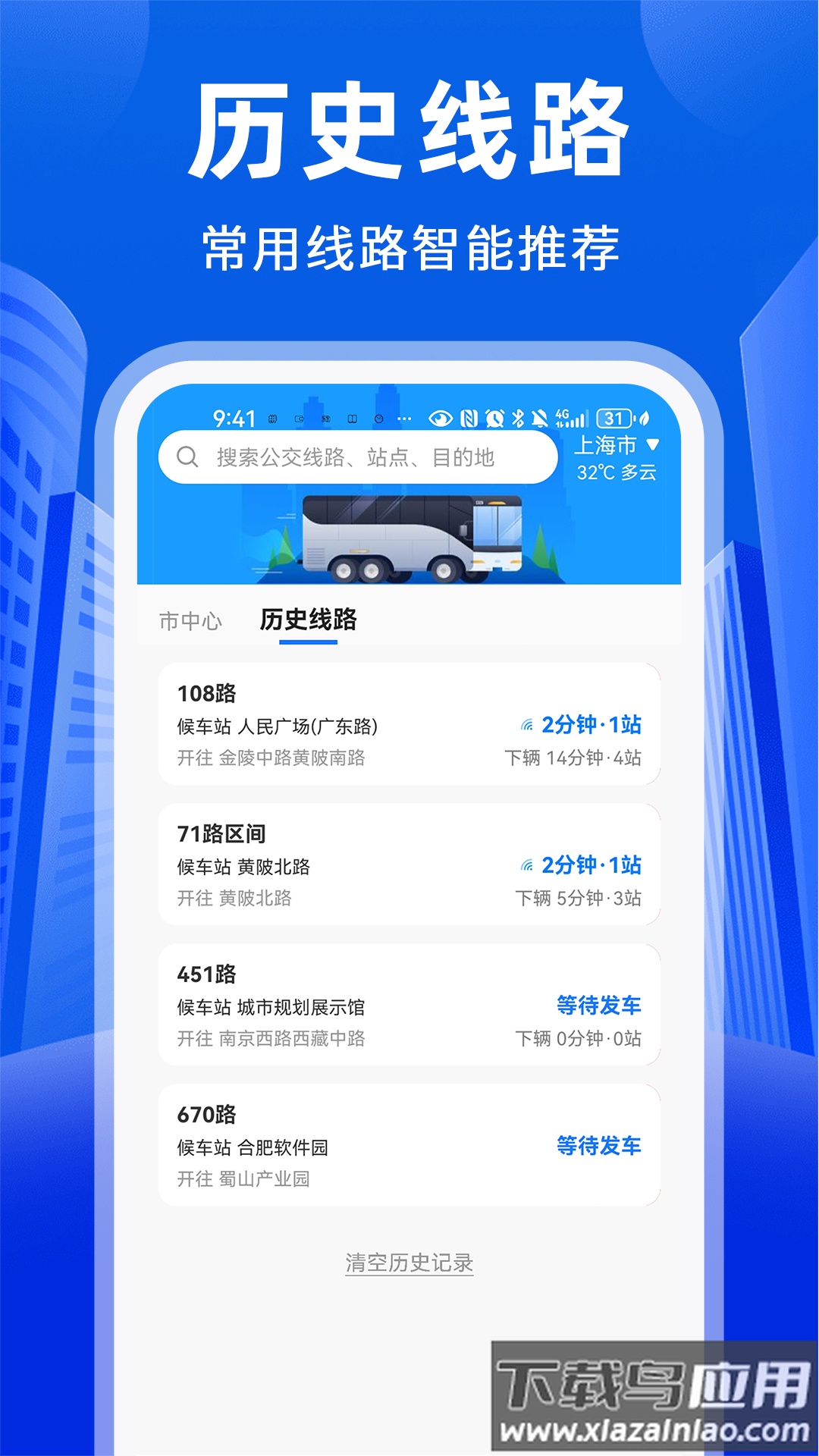Collapse the city dropdown arrow
819x1456 pixels.
(654, 447)
